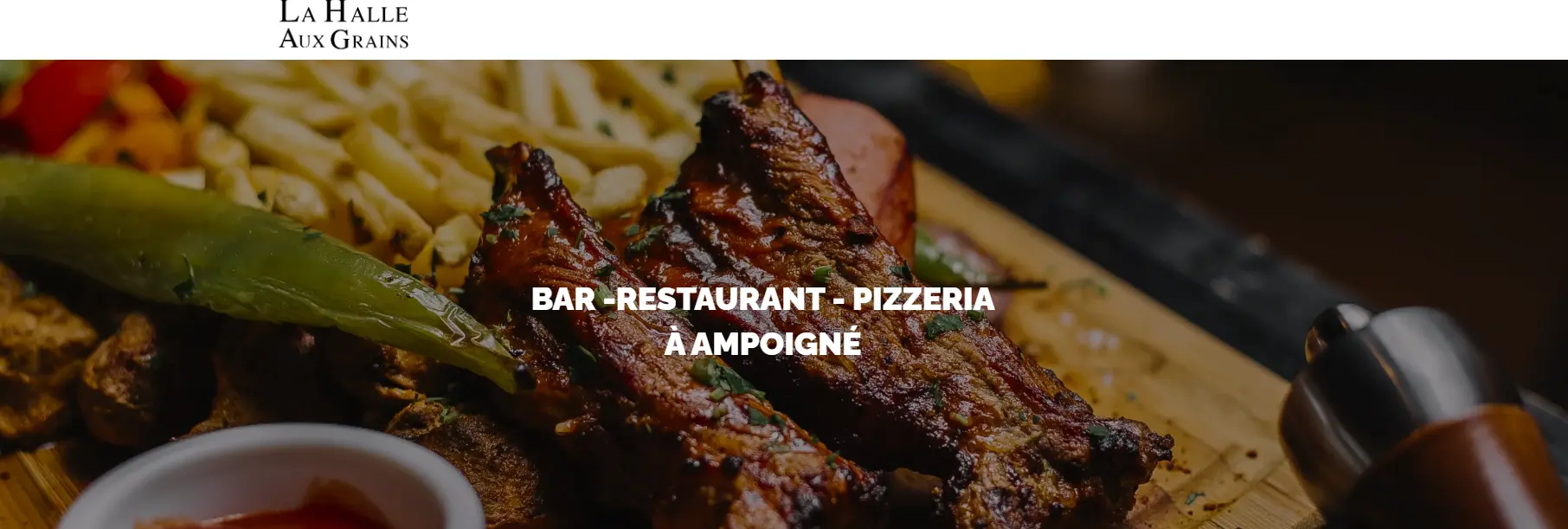1568x529 pixels.
Task: Open La Halle Aux Grains home link
Action: [x=344, y=25]
